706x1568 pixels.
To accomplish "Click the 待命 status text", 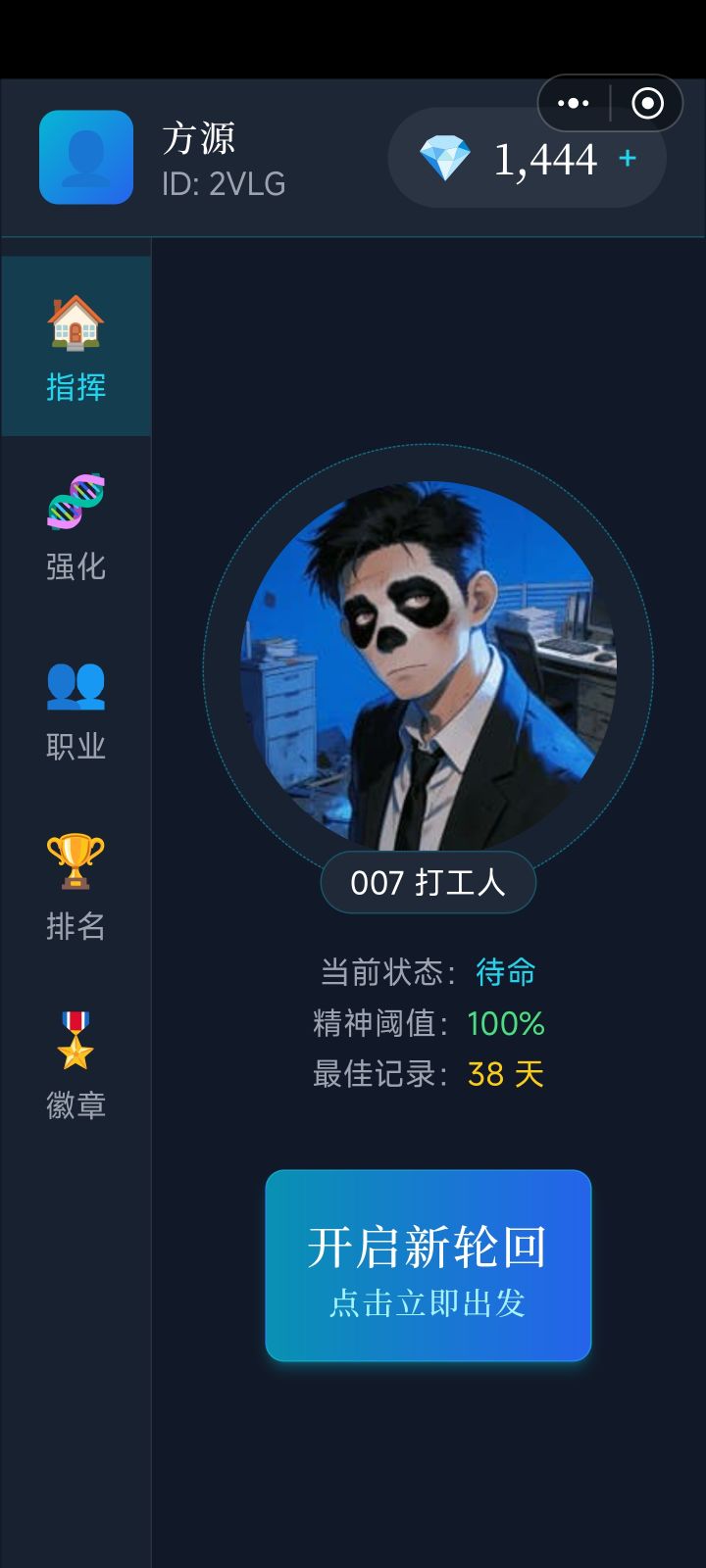I will pyautogui.click(x=508, y=970).
